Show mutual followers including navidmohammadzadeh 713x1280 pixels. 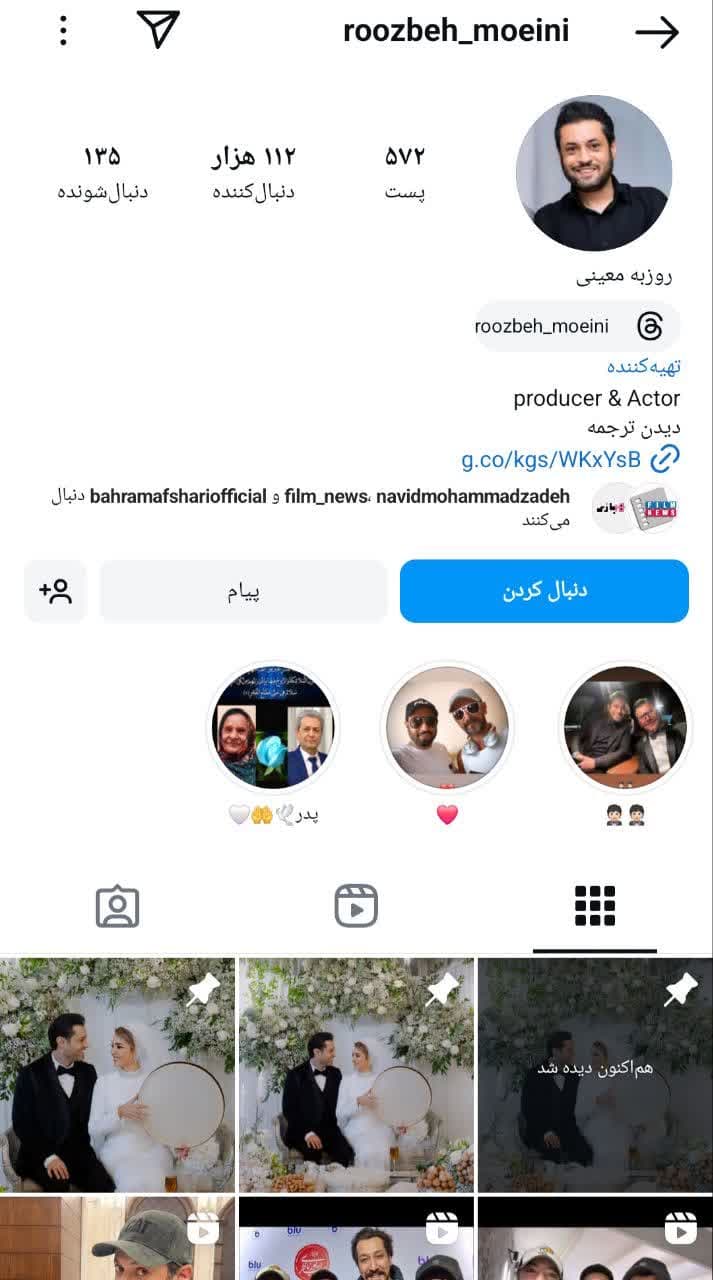tap(330, 505)
